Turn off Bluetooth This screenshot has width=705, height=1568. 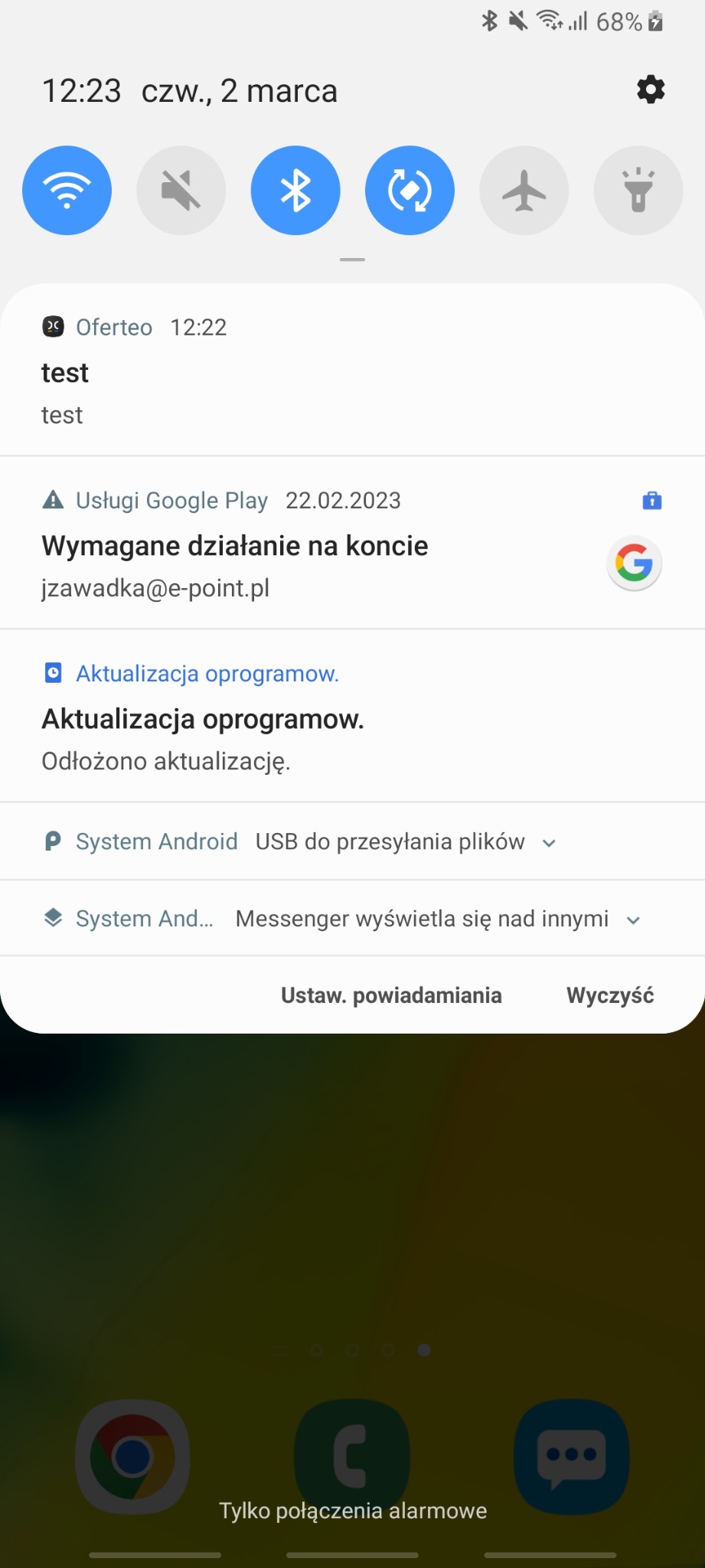point(295,190)
